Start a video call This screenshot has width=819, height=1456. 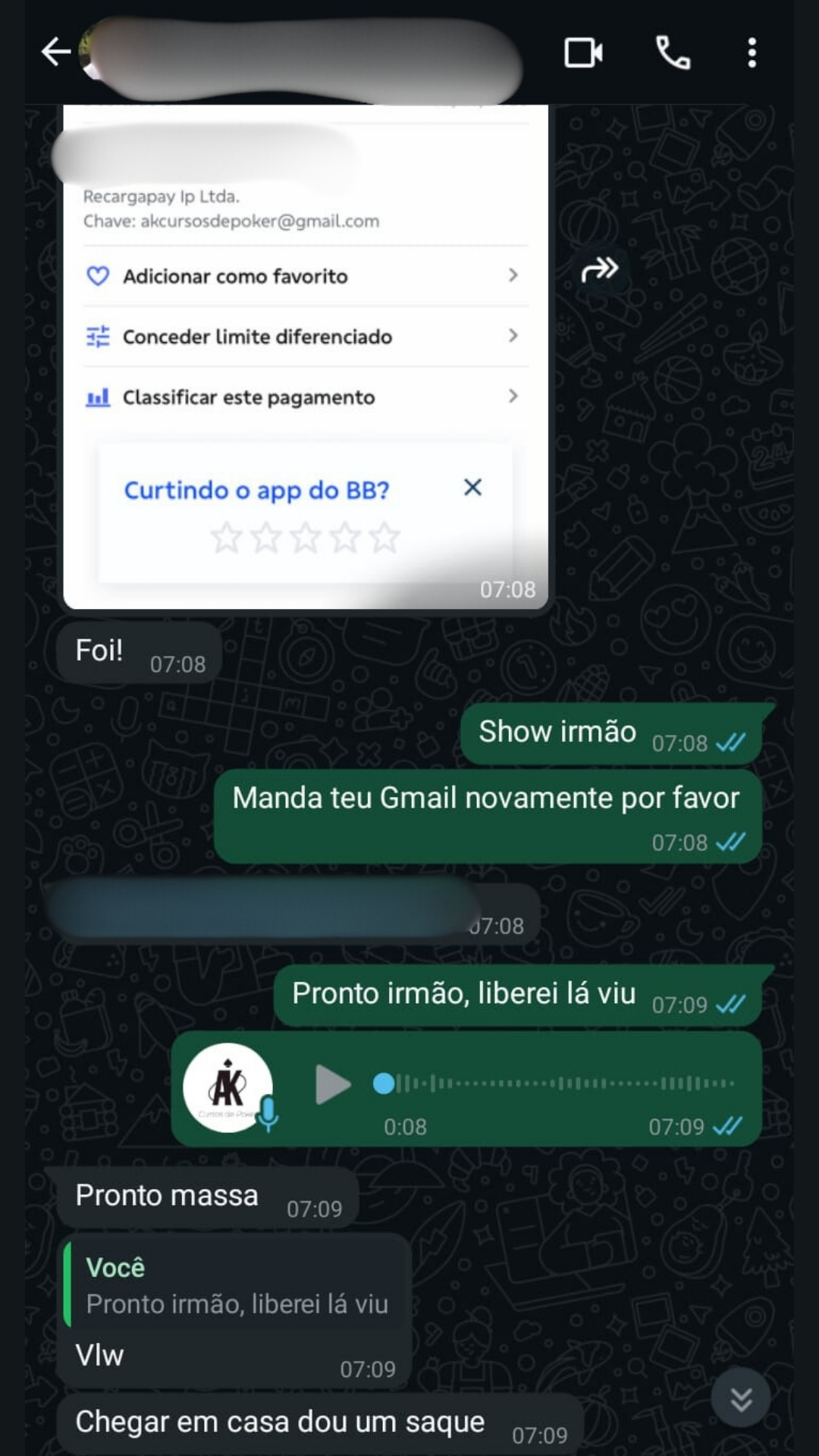pyautogui.click(x=583, y=53)
